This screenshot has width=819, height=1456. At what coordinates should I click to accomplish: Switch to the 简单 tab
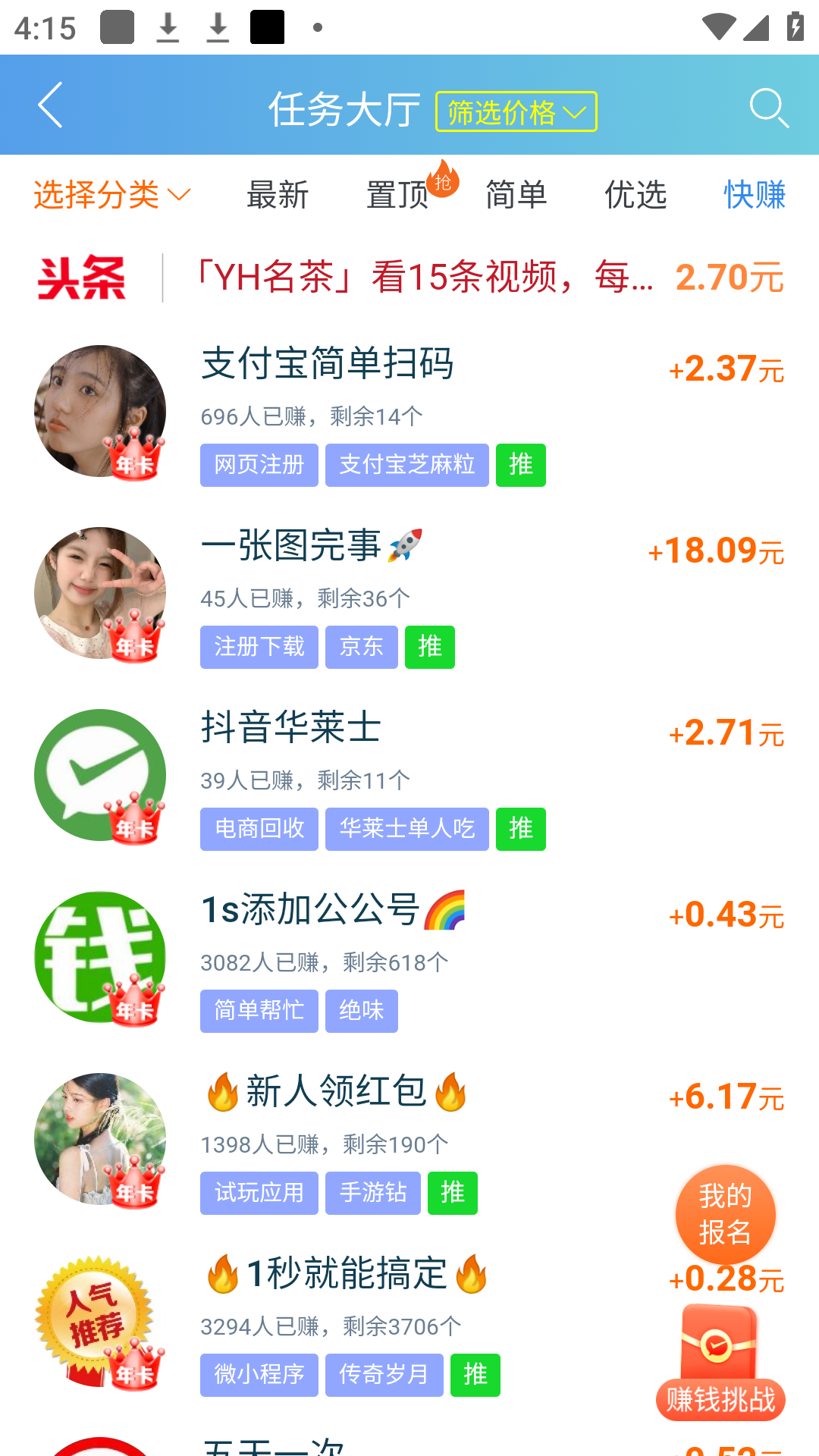pos(516,195)
